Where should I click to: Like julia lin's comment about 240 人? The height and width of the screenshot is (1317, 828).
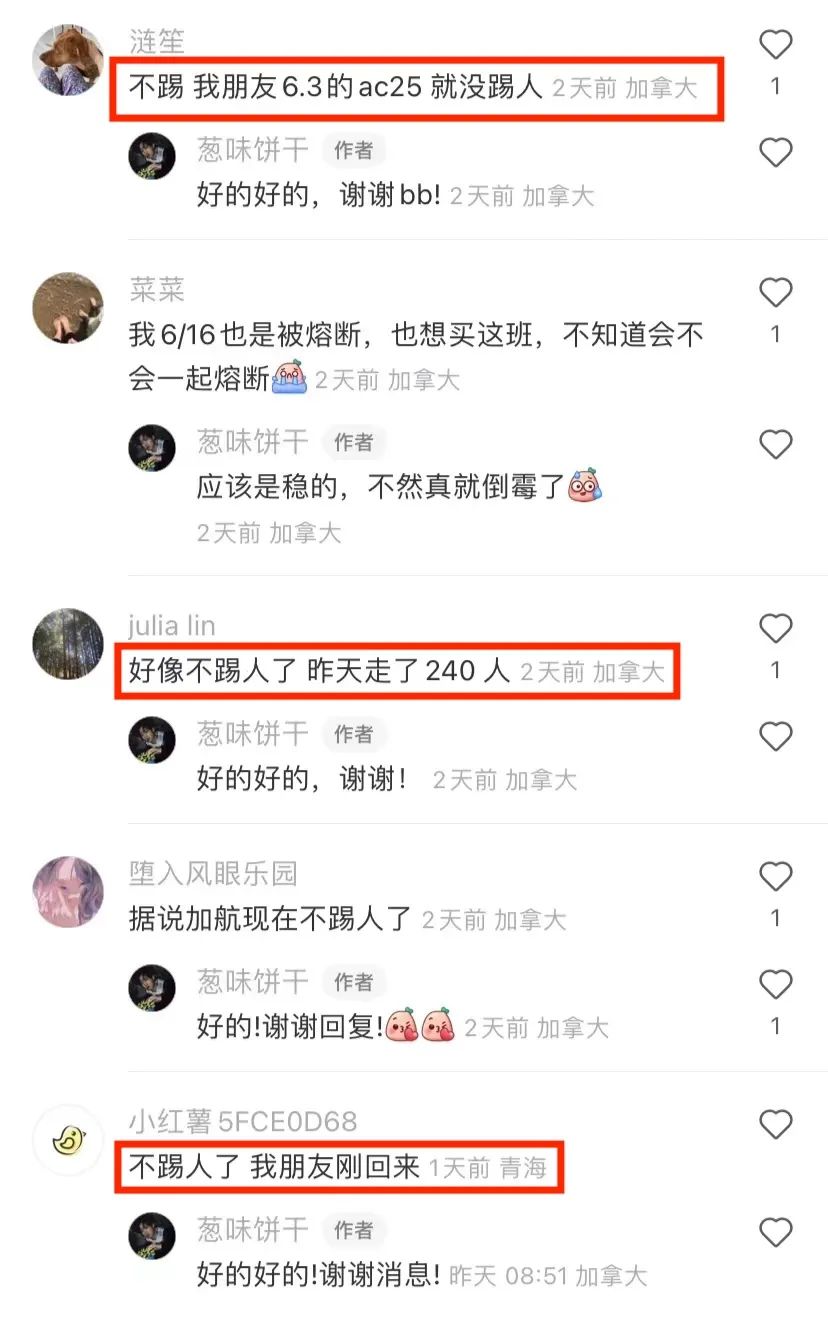click(775, 629)
